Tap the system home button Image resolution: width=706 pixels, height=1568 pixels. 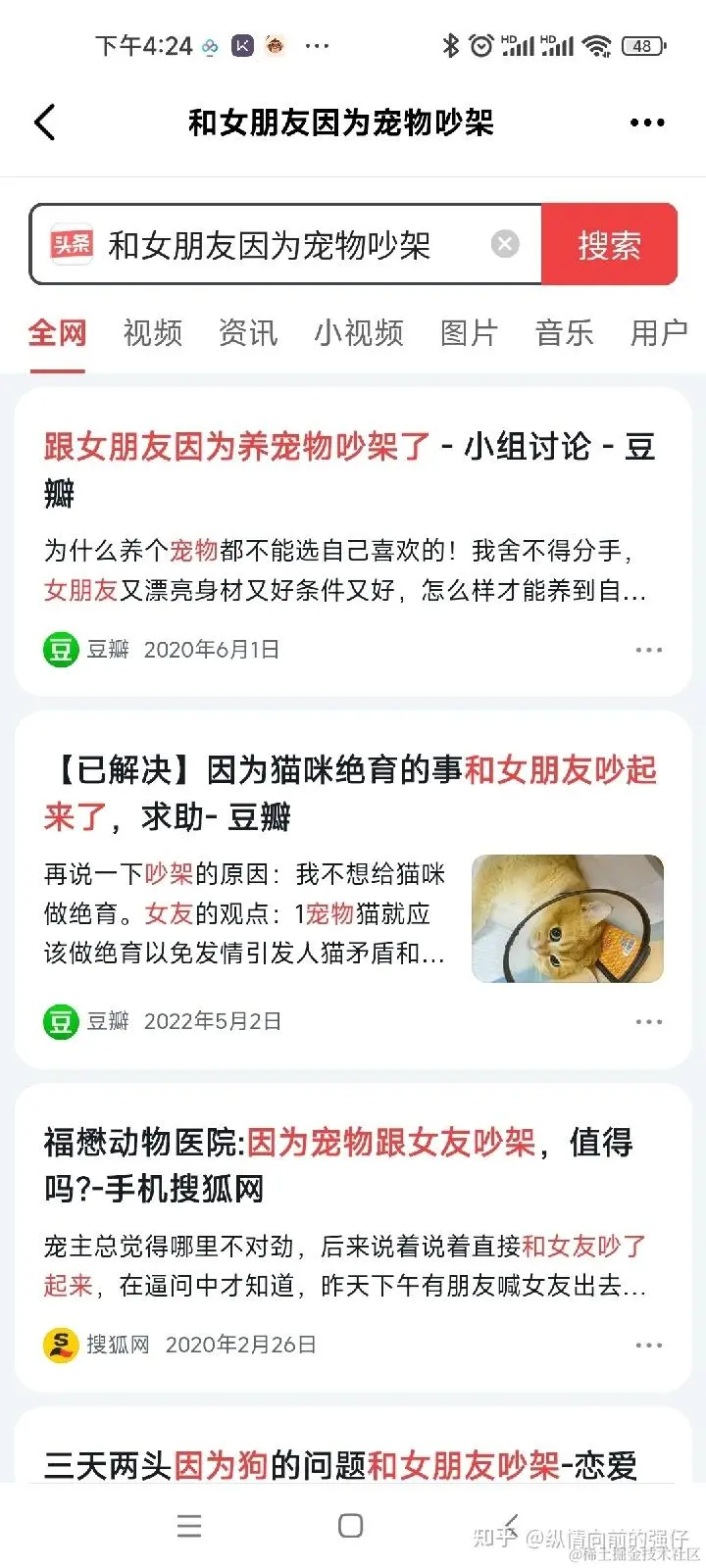(350, 1526)
